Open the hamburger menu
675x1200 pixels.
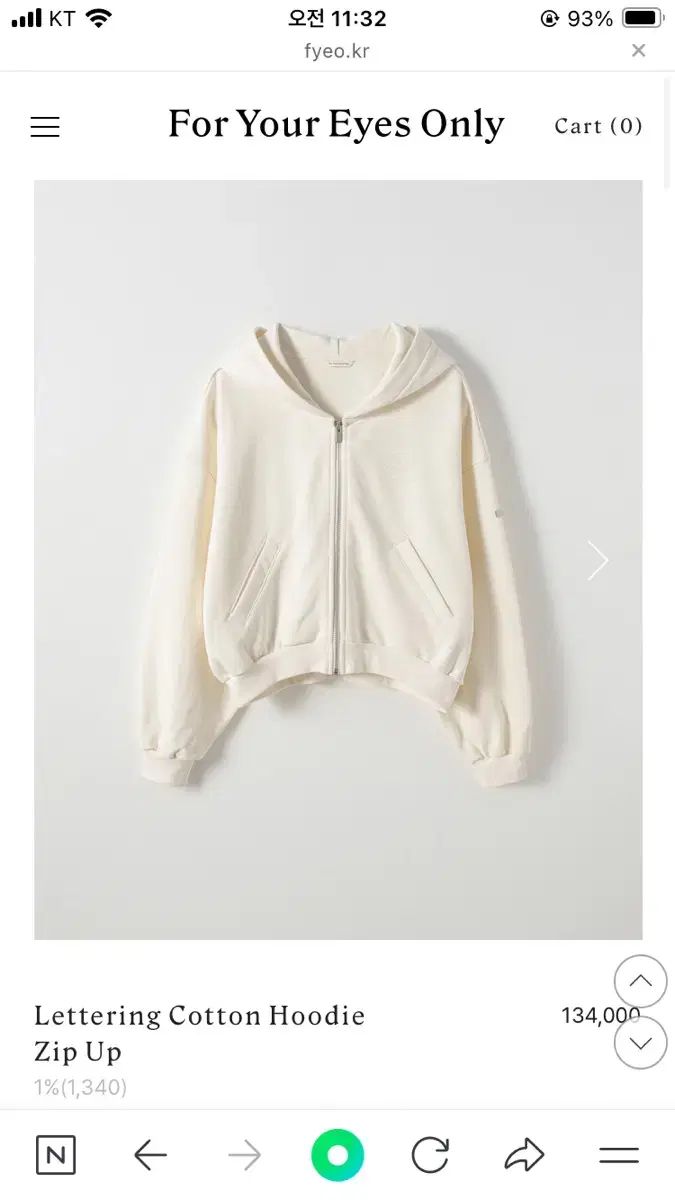[x=45, y=127]
